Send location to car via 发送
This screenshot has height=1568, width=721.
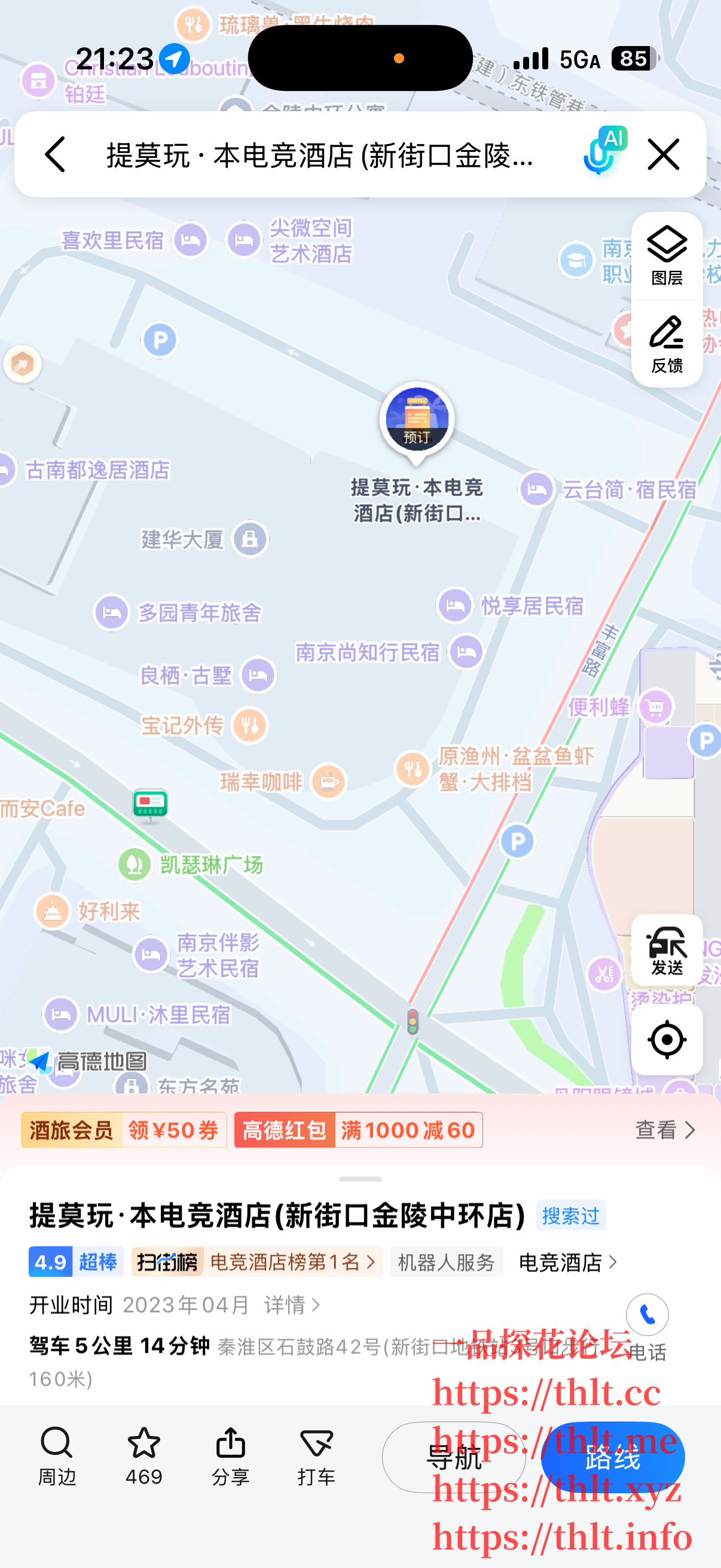click(x=667, y=950)
